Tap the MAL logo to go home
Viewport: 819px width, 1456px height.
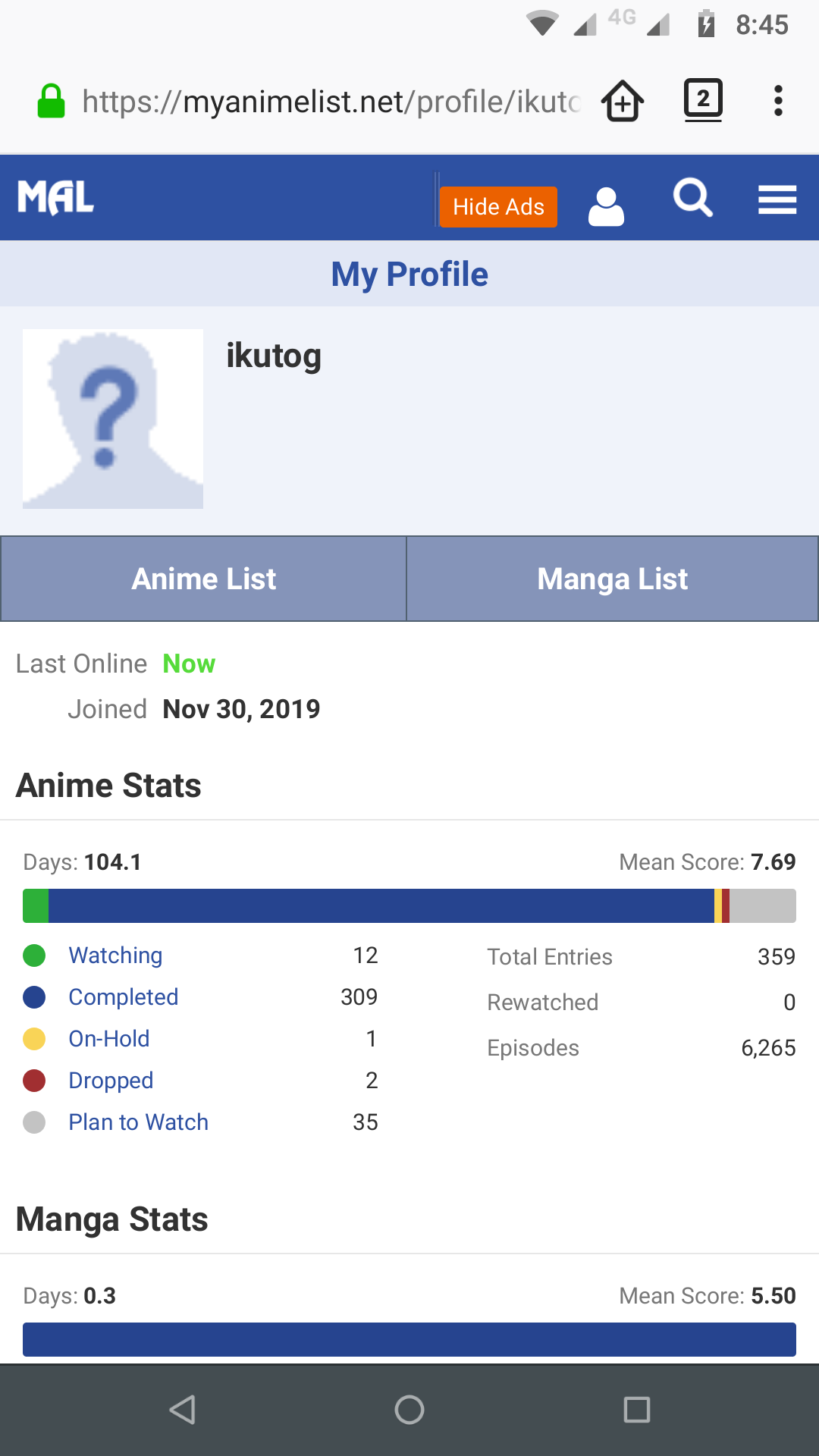[55, 198]
